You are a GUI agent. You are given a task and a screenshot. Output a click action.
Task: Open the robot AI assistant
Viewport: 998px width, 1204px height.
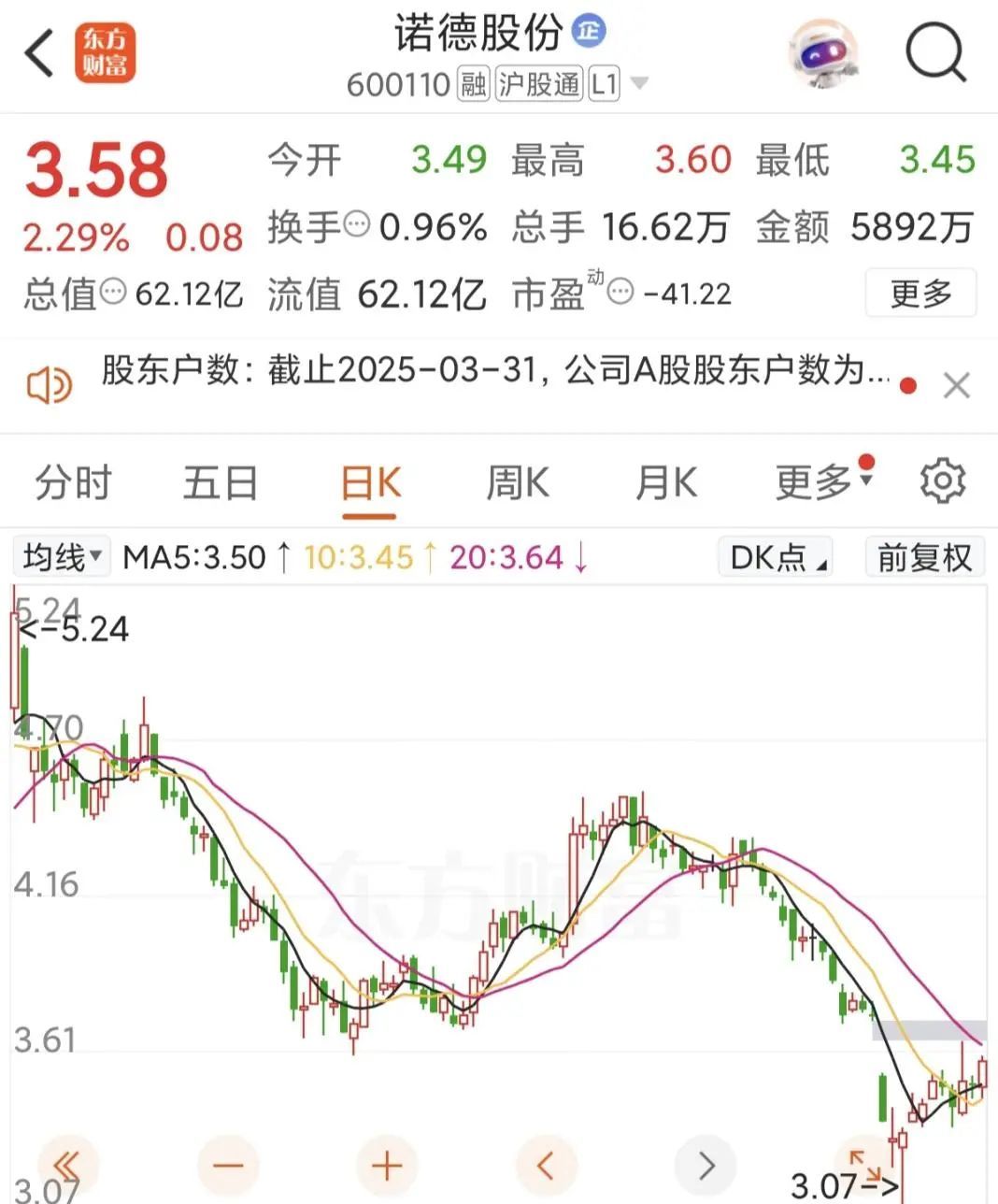tap(822, 54)
